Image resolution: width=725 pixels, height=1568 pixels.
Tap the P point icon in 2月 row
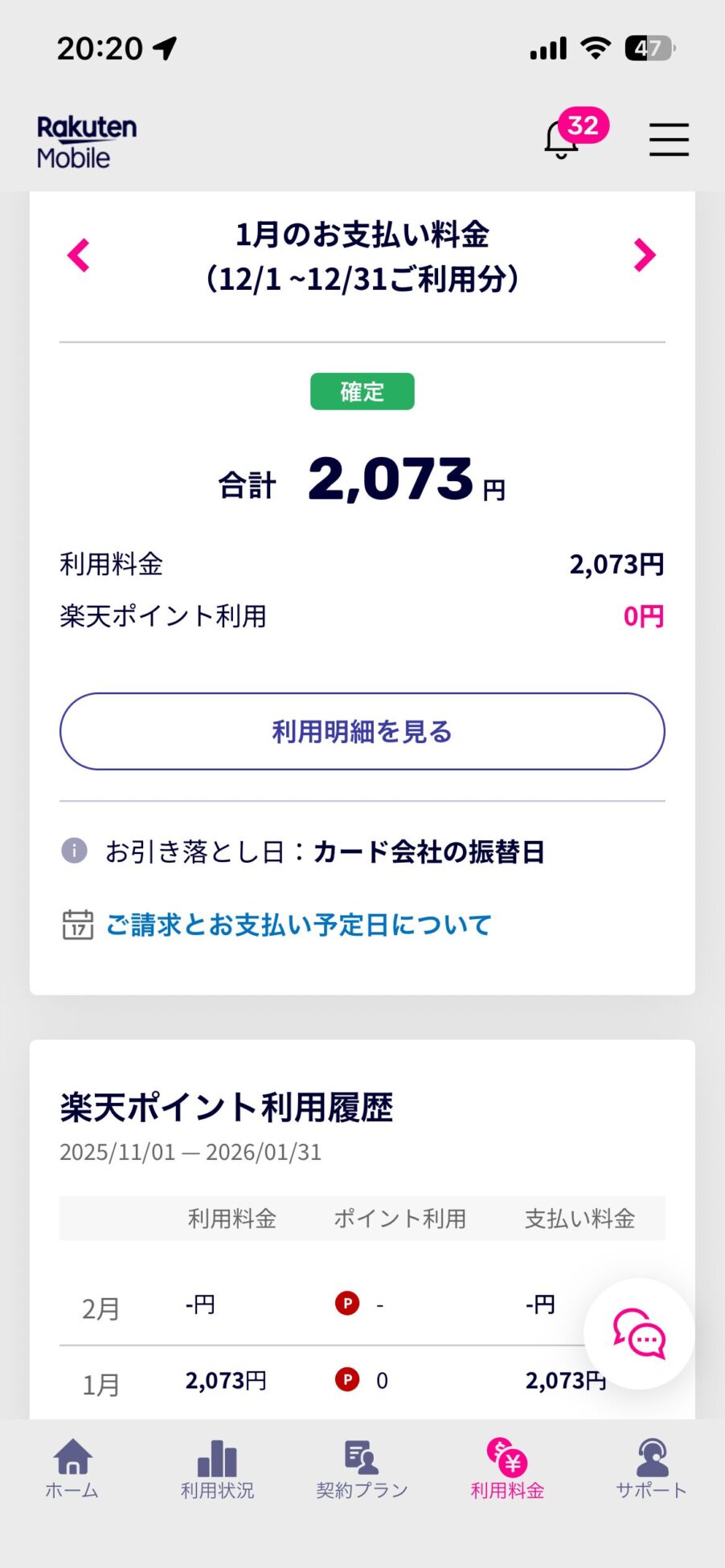(x=346, y=1303)
